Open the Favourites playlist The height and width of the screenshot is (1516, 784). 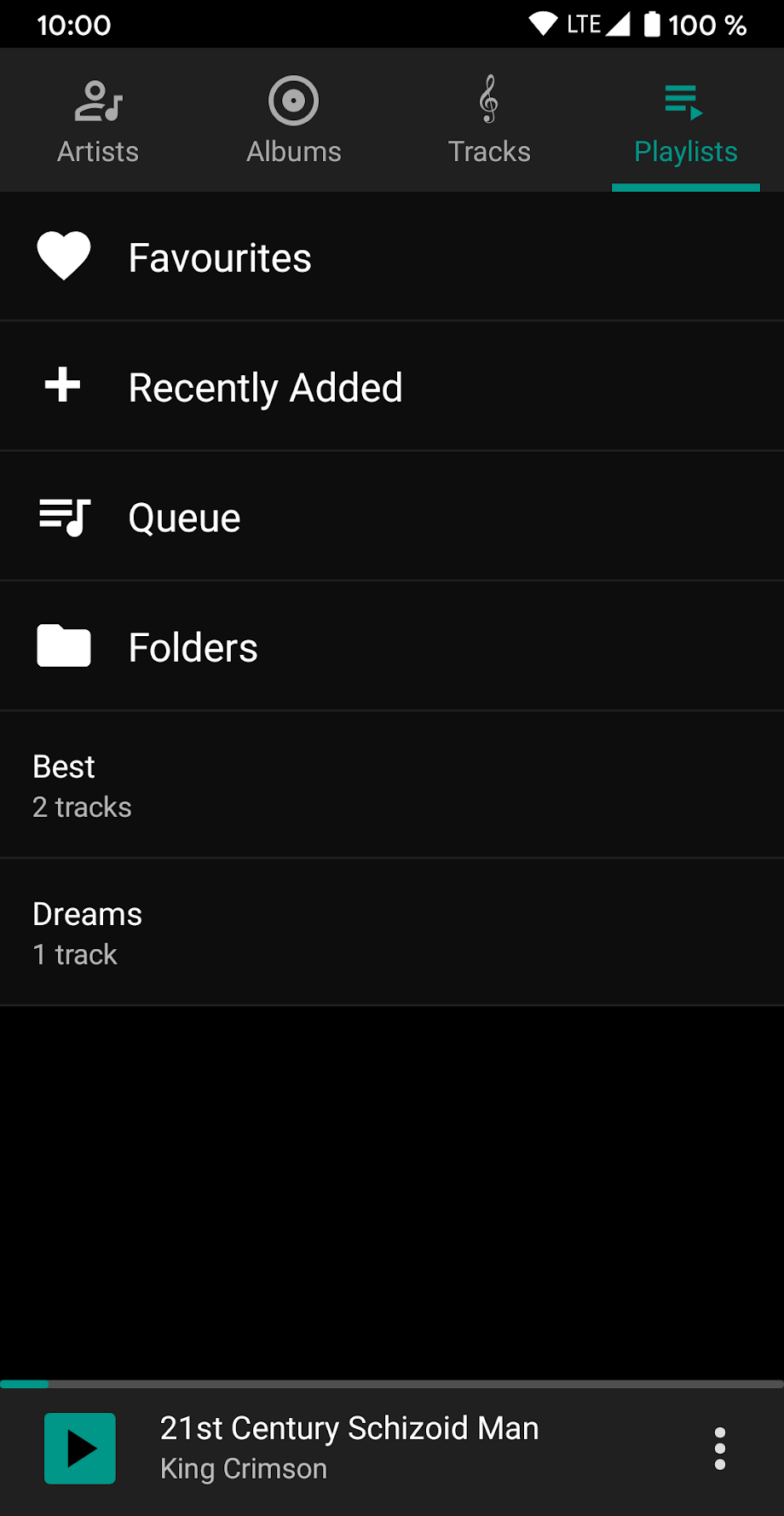[392, 257]
